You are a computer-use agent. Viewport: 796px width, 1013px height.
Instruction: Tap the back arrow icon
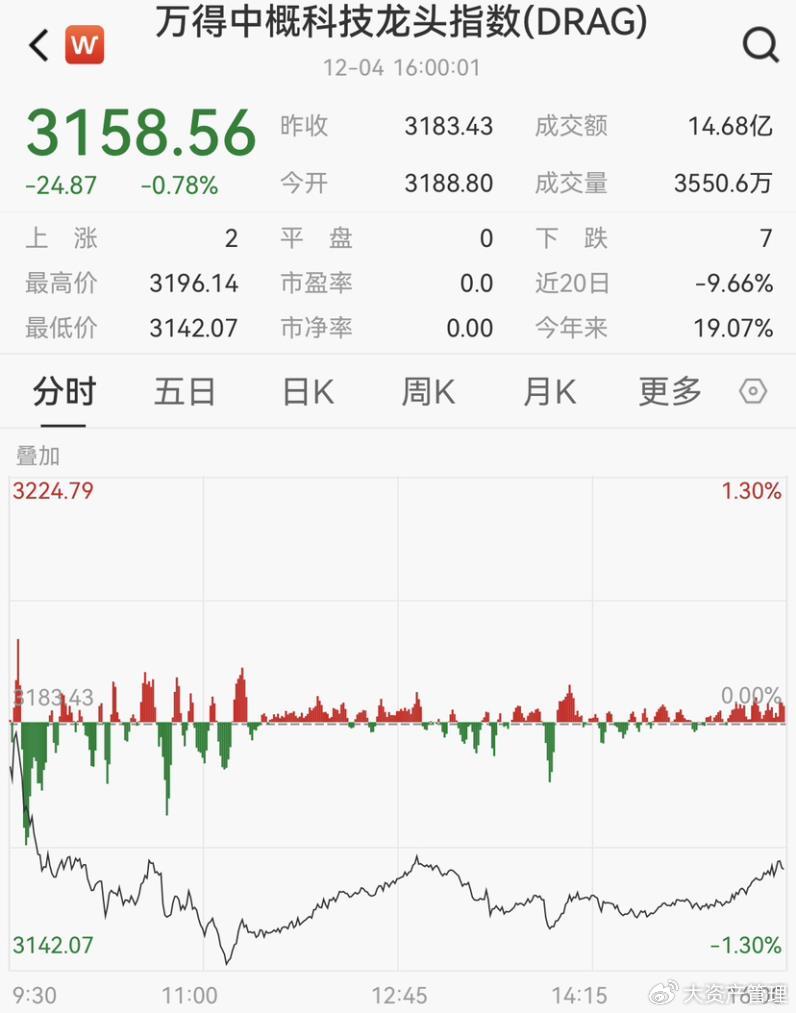[x=36, y=44]
